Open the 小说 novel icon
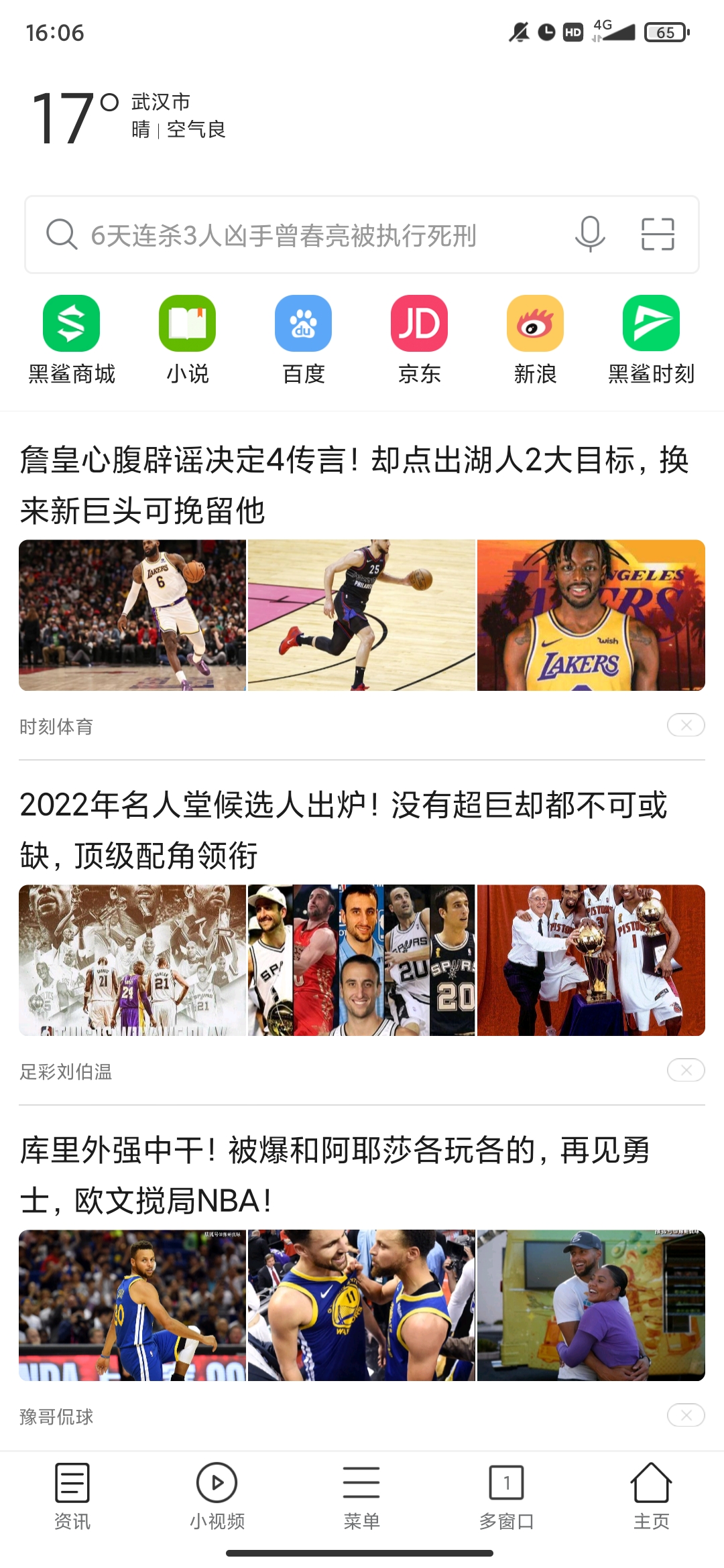Screen dimensions: 724x1568 pos(187,324)
